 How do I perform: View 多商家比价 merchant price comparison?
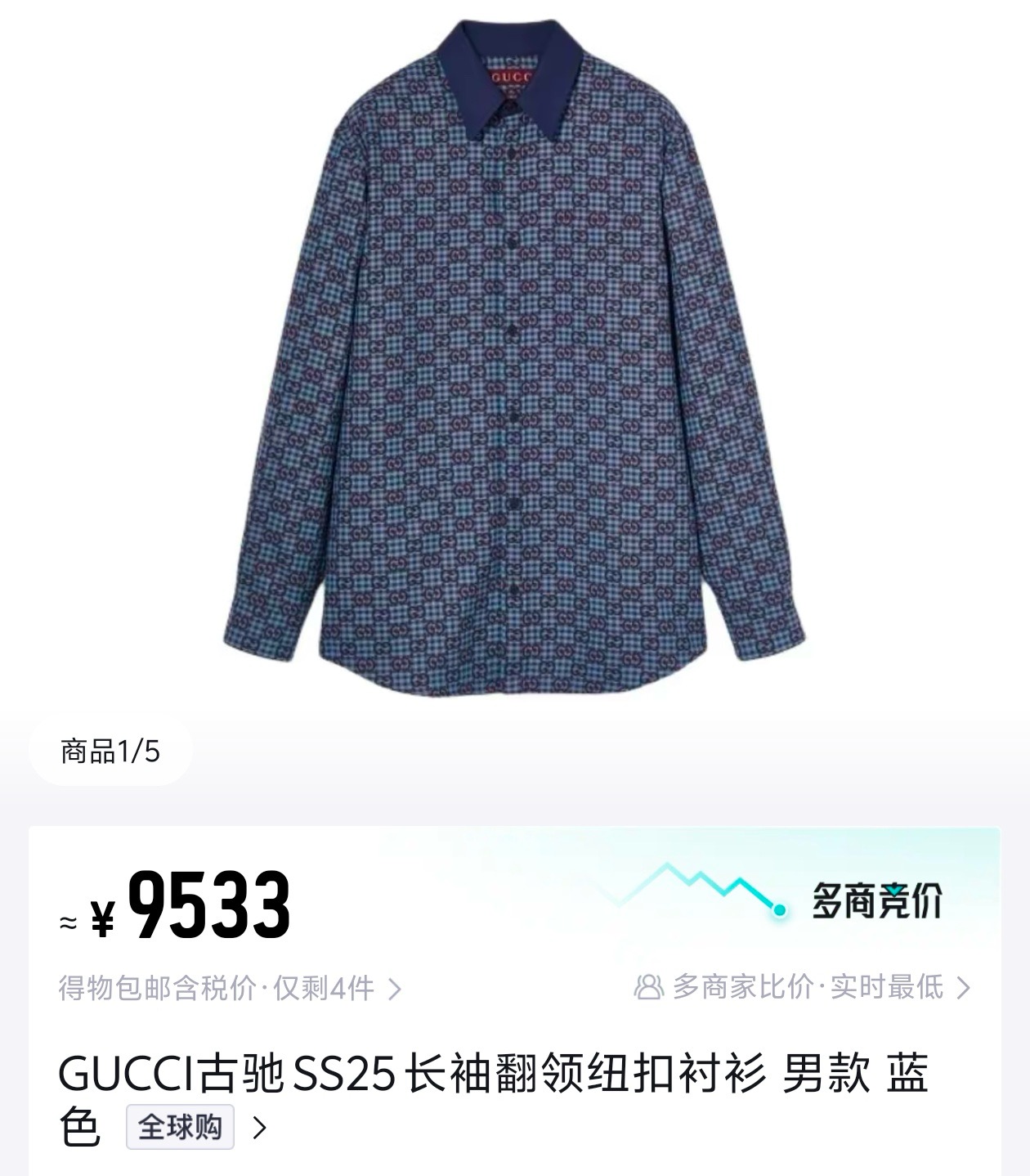(804, 987)
